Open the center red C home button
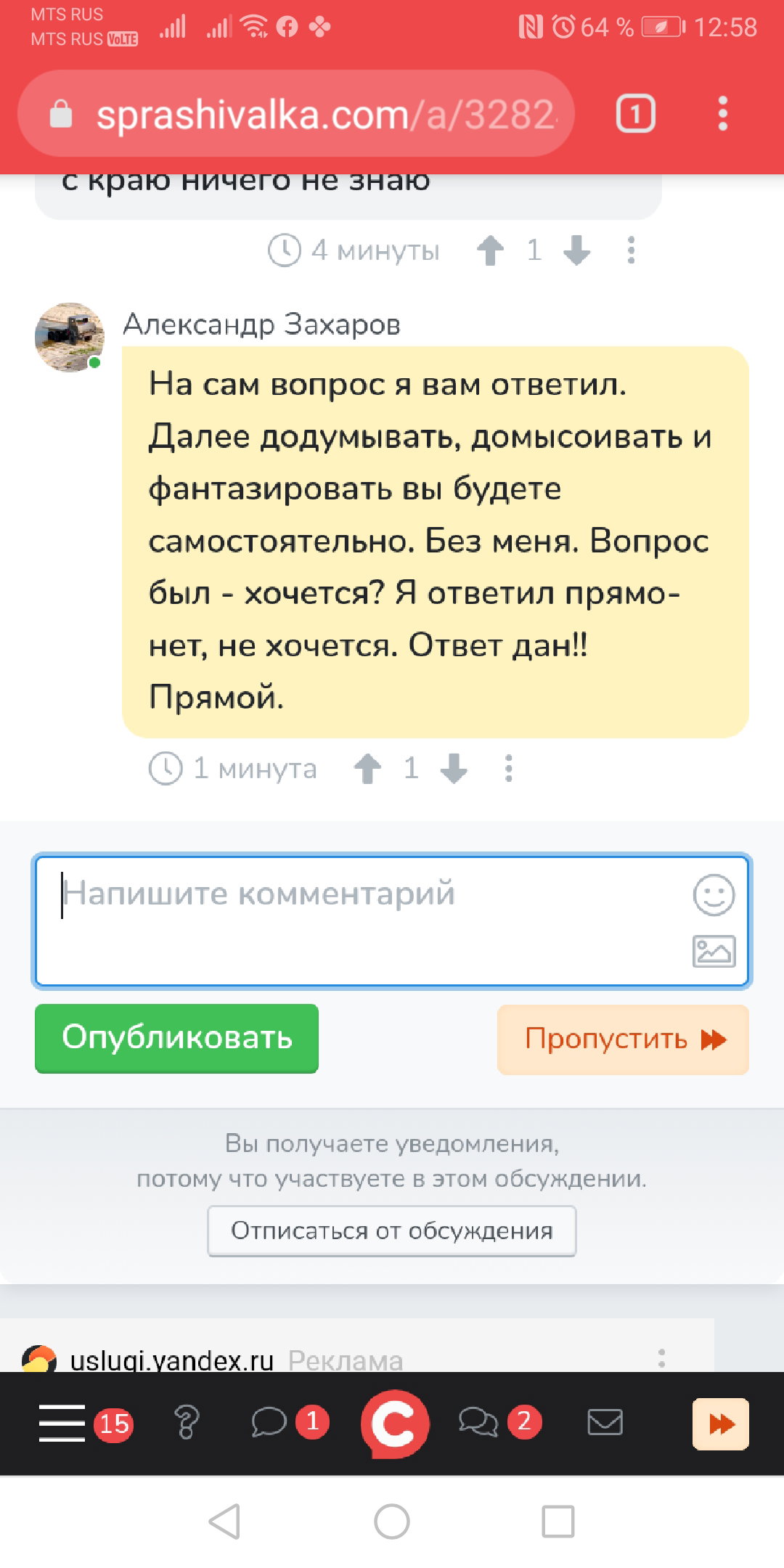 pos(394,1424)
